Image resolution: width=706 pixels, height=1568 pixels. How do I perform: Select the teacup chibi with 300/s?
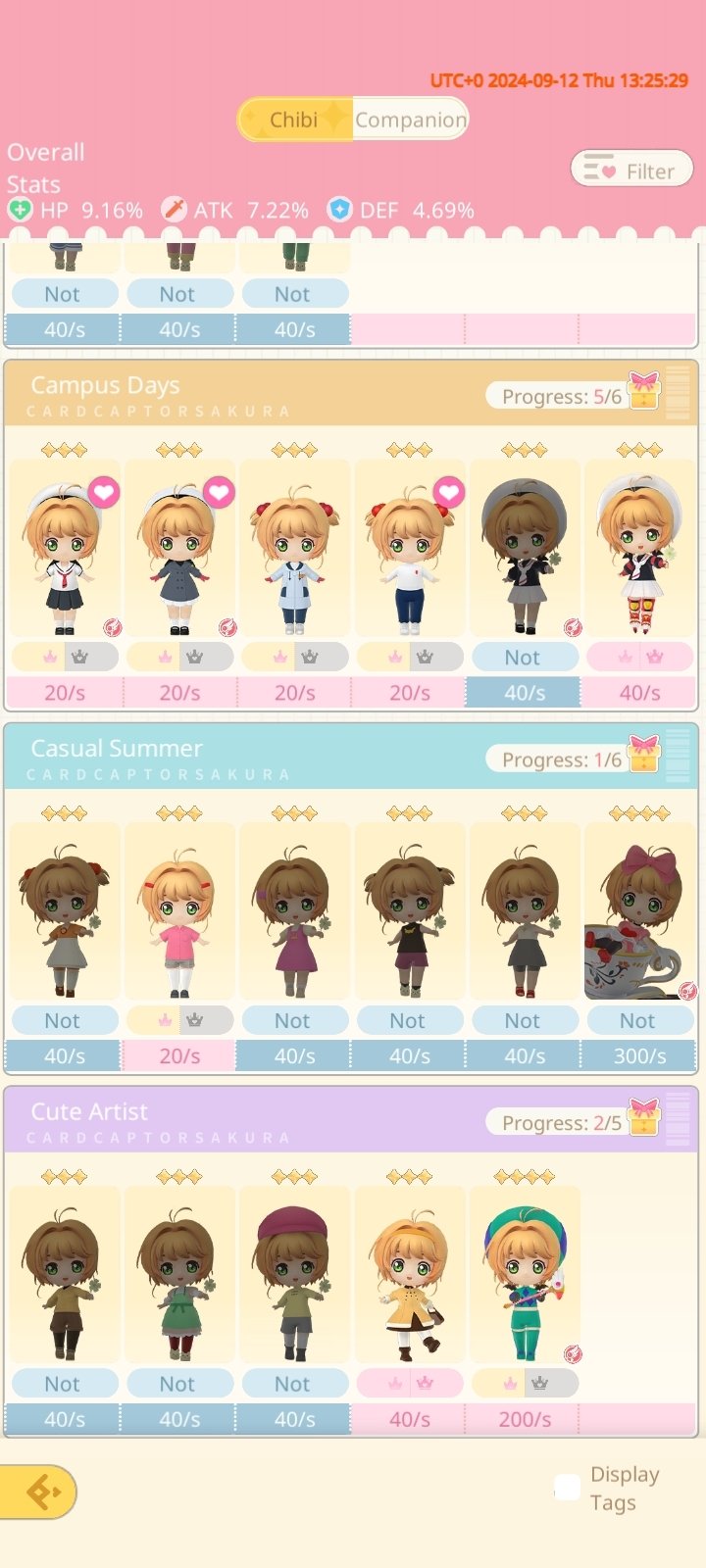[x=640, y=911]
